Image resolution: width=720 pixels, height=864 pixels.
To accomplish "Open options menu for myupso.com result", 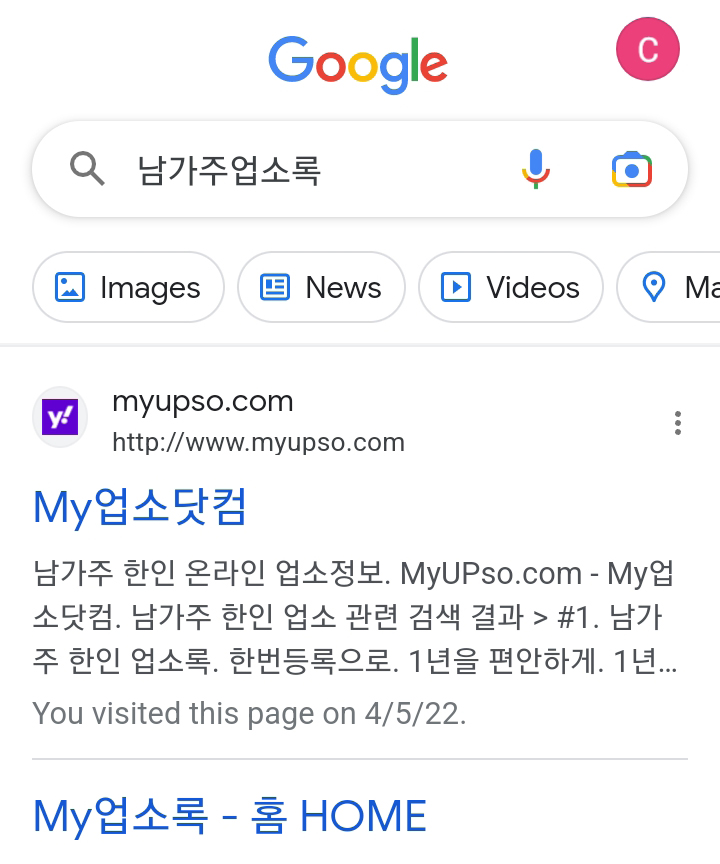I will coord(678,423).
